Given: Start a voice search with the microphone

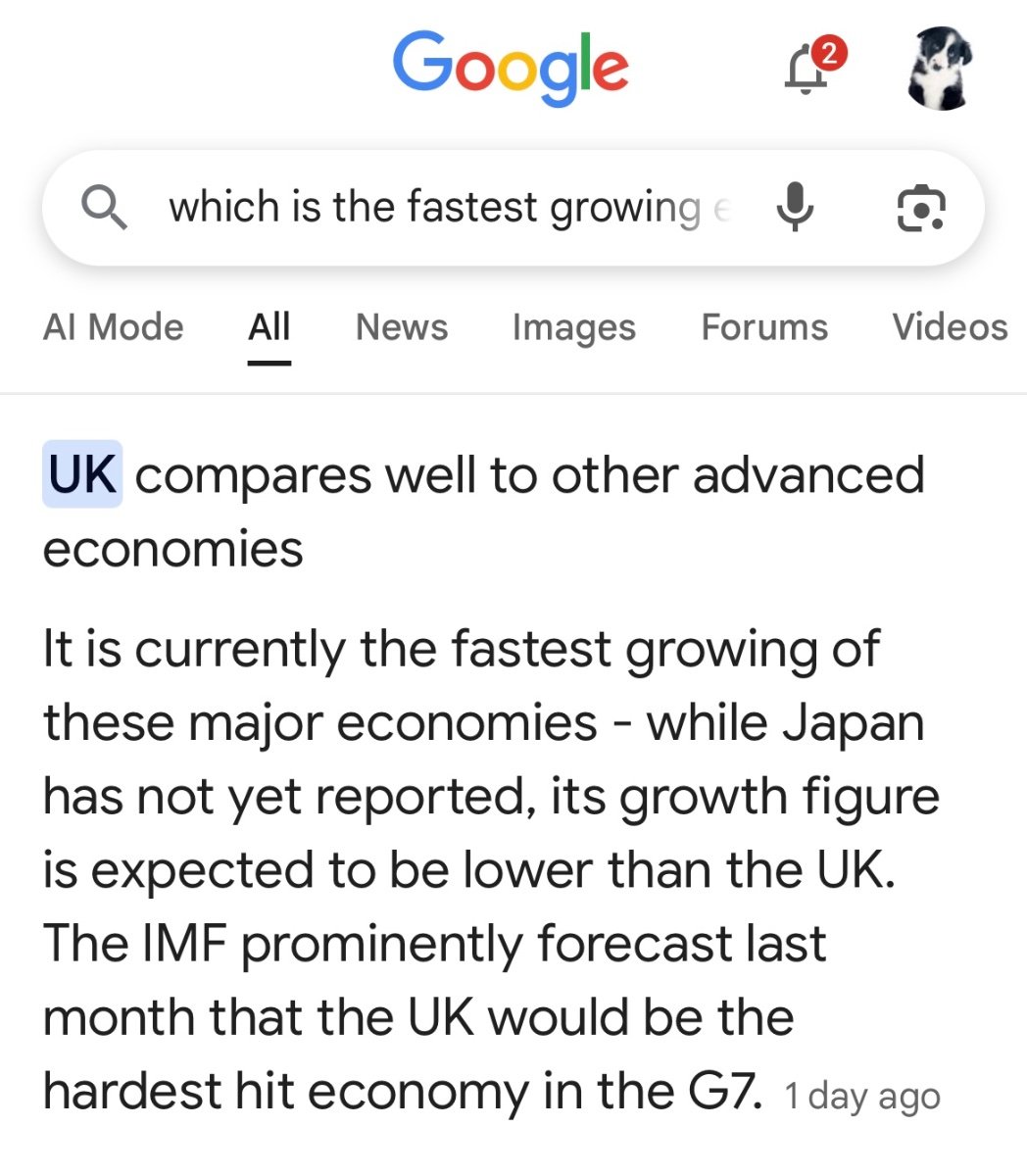Looking at the screenshot, I should pyautogui.click(x=795, y=207).
